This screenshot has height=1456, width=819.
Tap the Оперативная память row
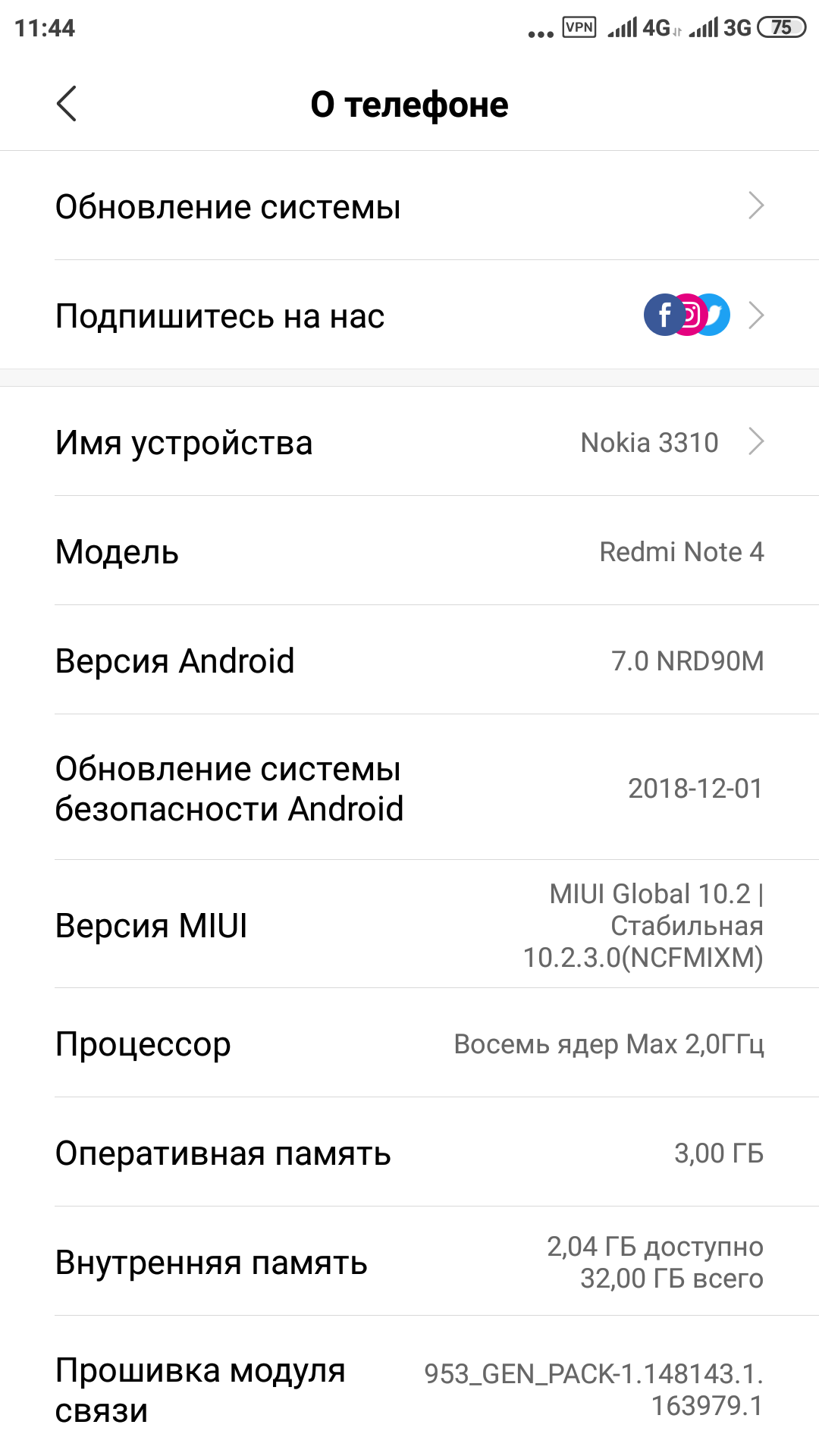point(409,1153)
